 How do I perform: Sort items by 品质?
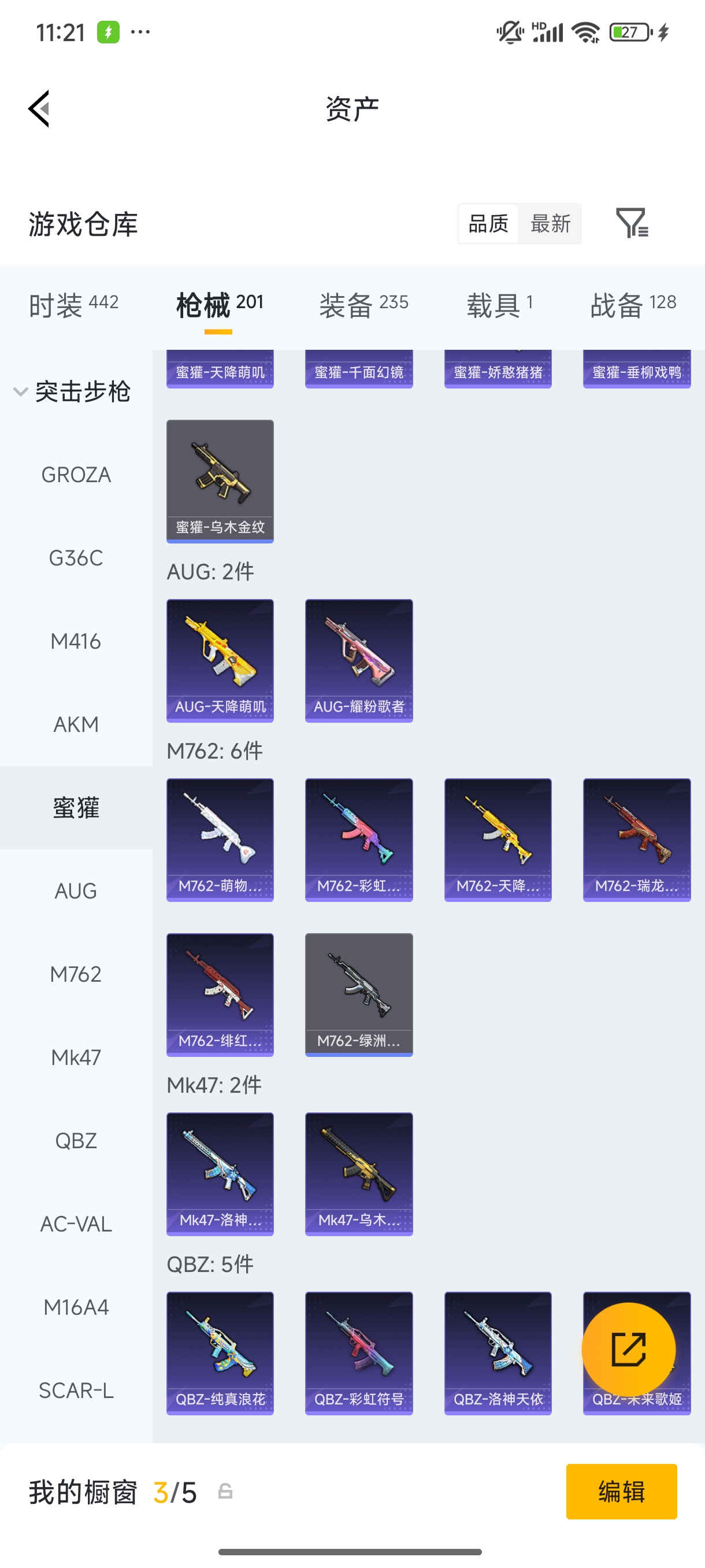click(x=488, y=223)
